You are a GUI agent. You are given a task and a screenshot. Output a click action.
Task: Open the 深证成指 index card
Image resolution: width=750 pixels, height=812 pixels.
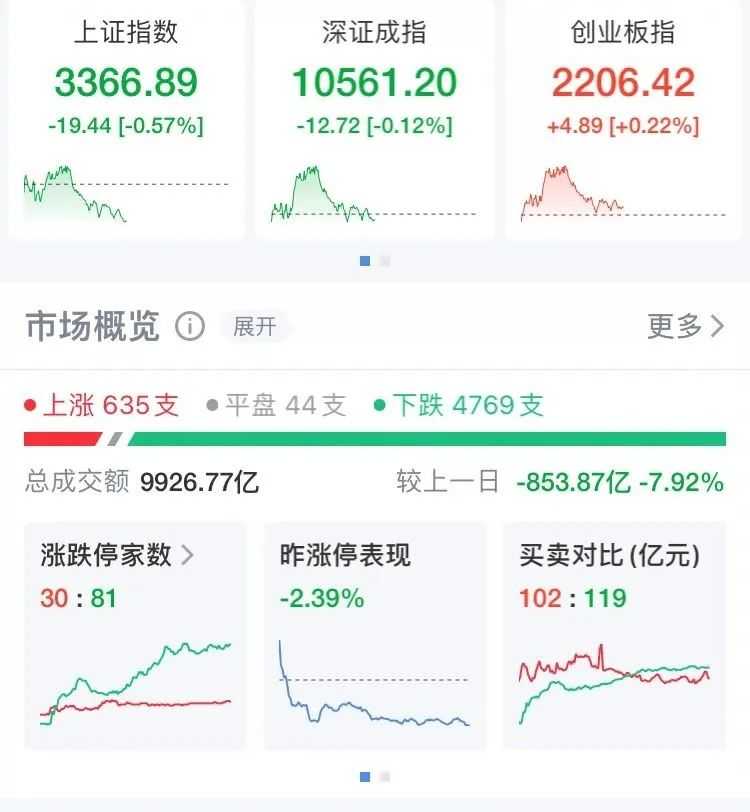pos(374,118)
